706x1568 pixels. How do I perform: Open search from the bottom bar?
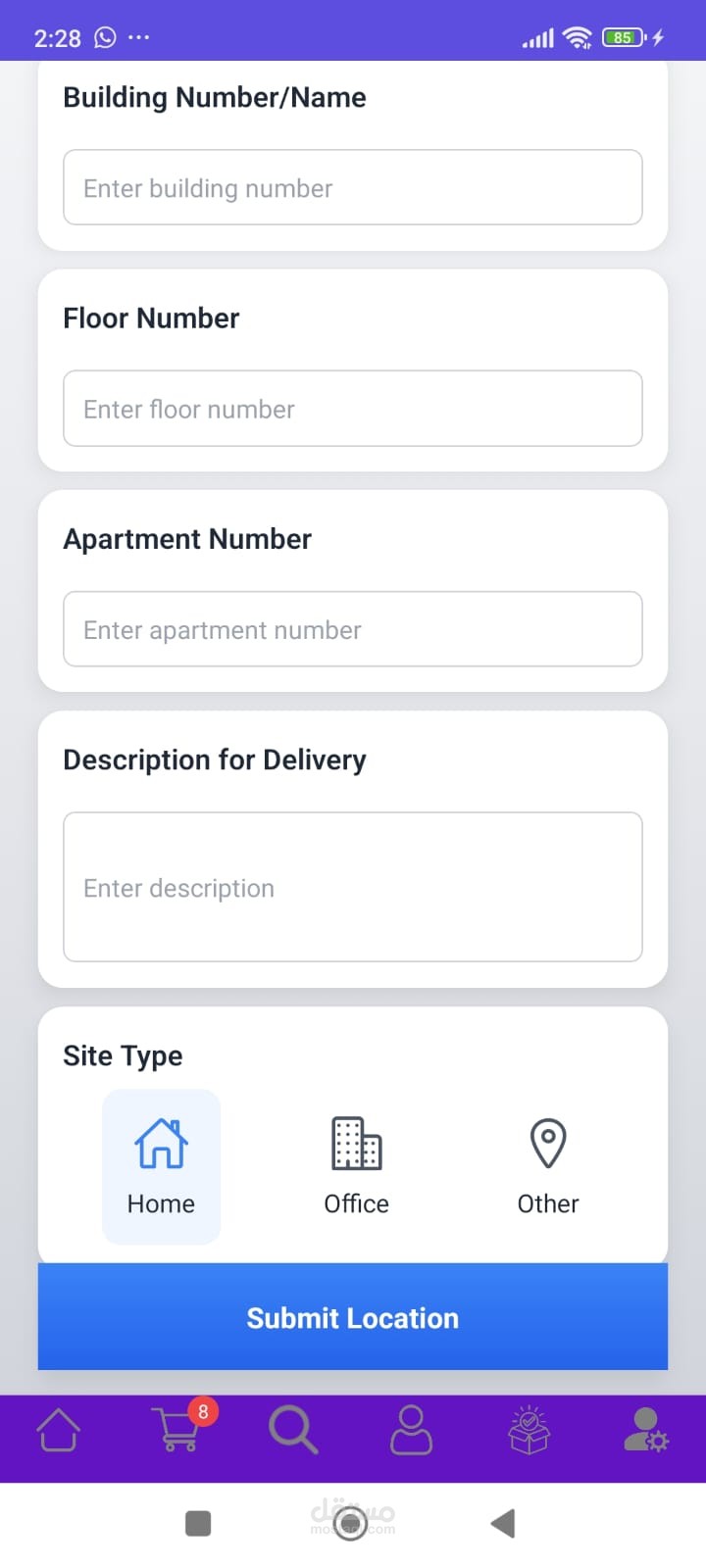click(293, 1430)
